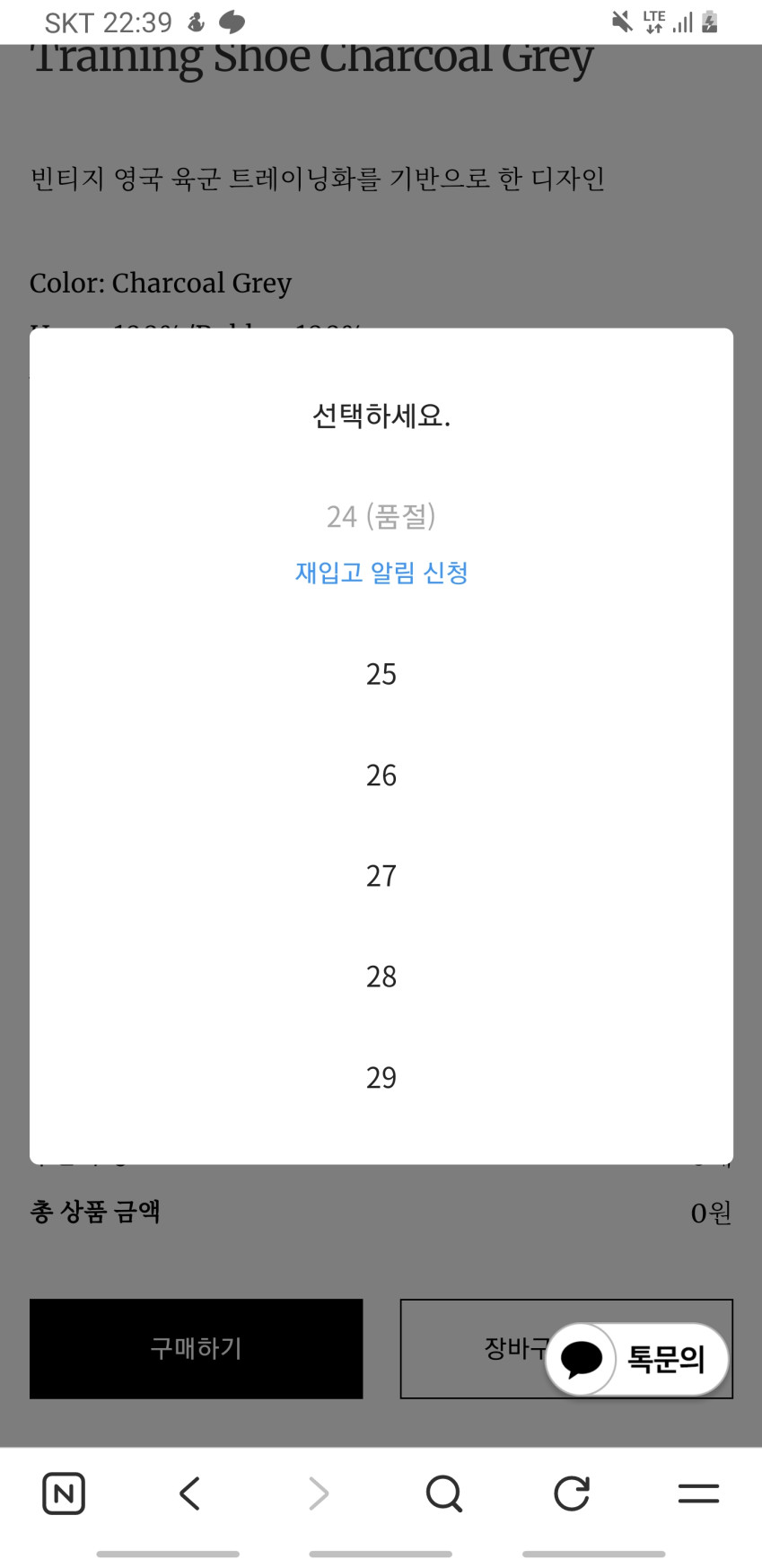The height and width of the screenshot is (1568, 762).
Task: Tap the 구매하기 buy button
Action: pyautogui.click(x=196, y=1348)
